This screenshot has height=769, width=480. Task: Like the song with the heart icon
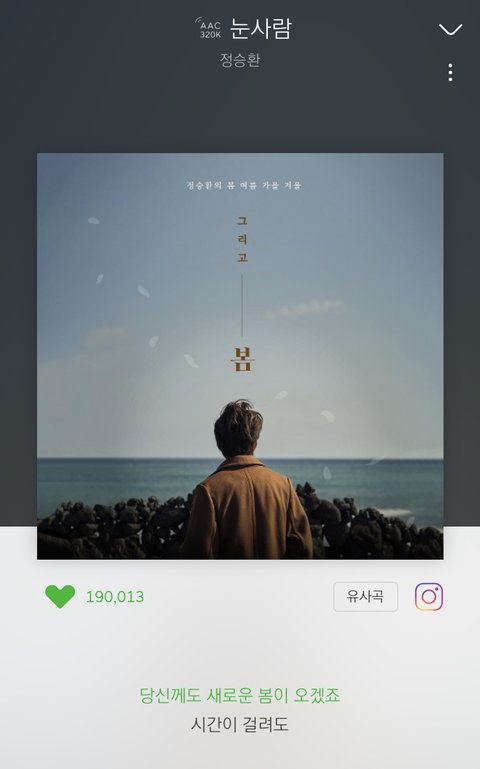pos(60,596)
